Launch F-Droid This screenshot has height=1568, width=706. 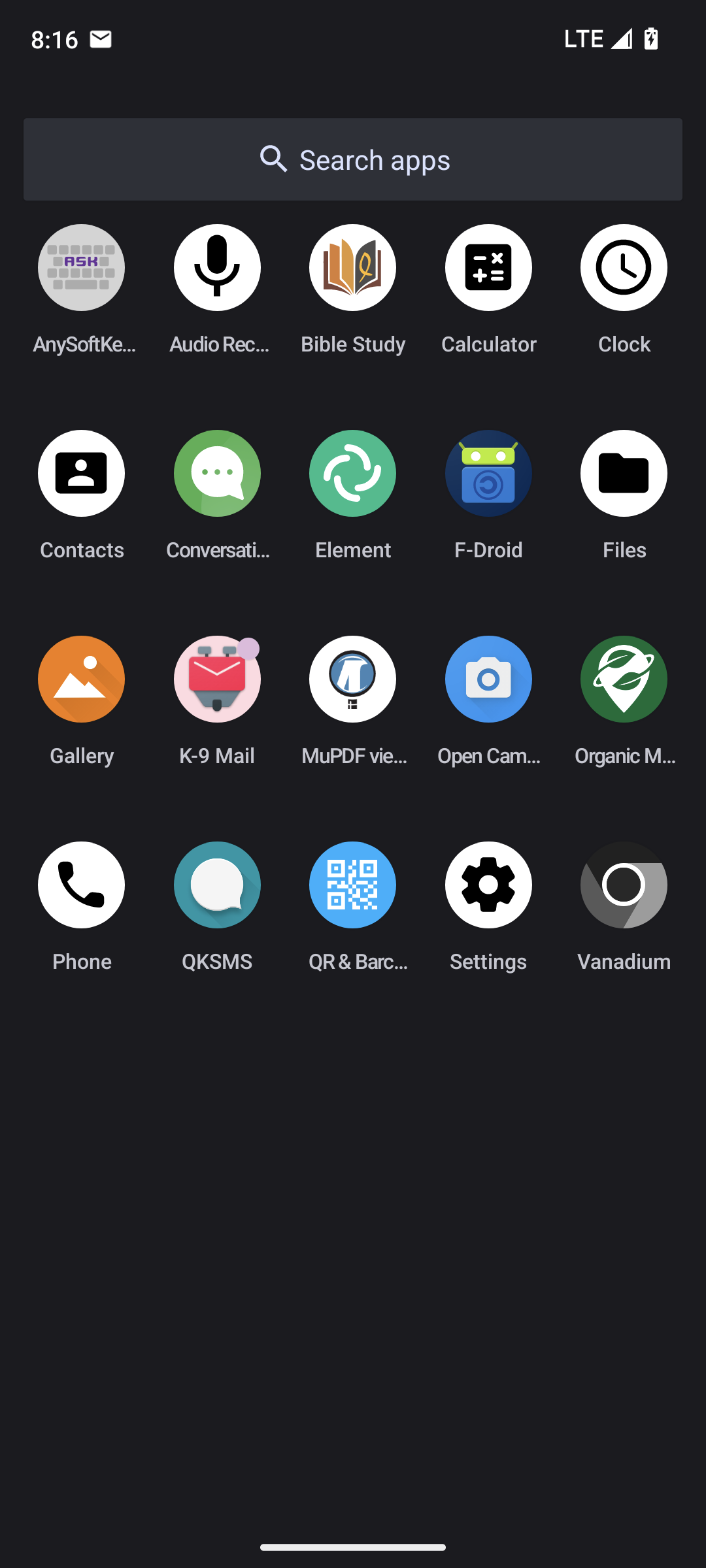pyautogui.click(x=488, y=474)
